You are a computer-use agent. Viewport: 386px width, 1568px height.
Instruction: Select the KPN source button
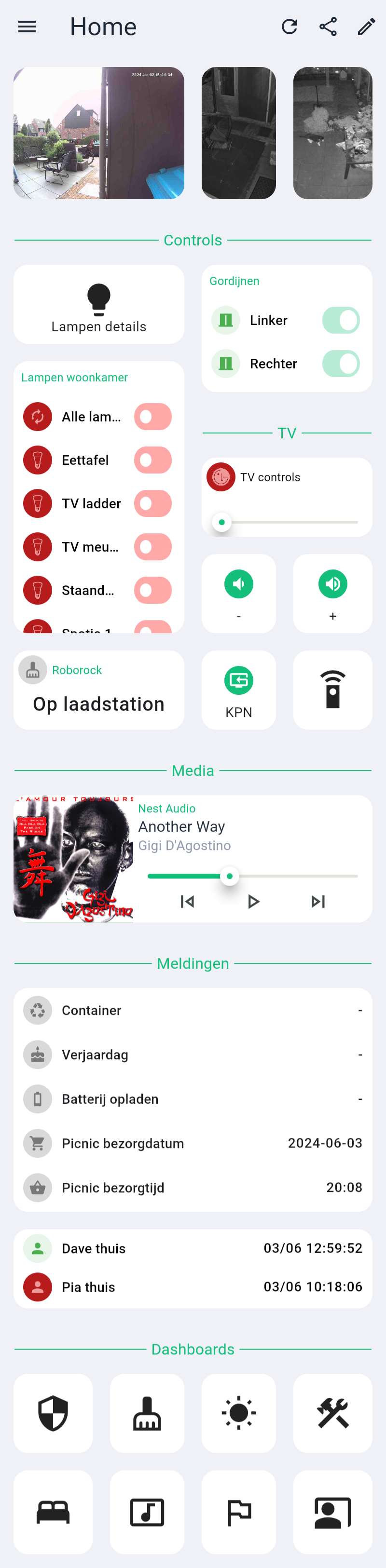tap(239, 689)
